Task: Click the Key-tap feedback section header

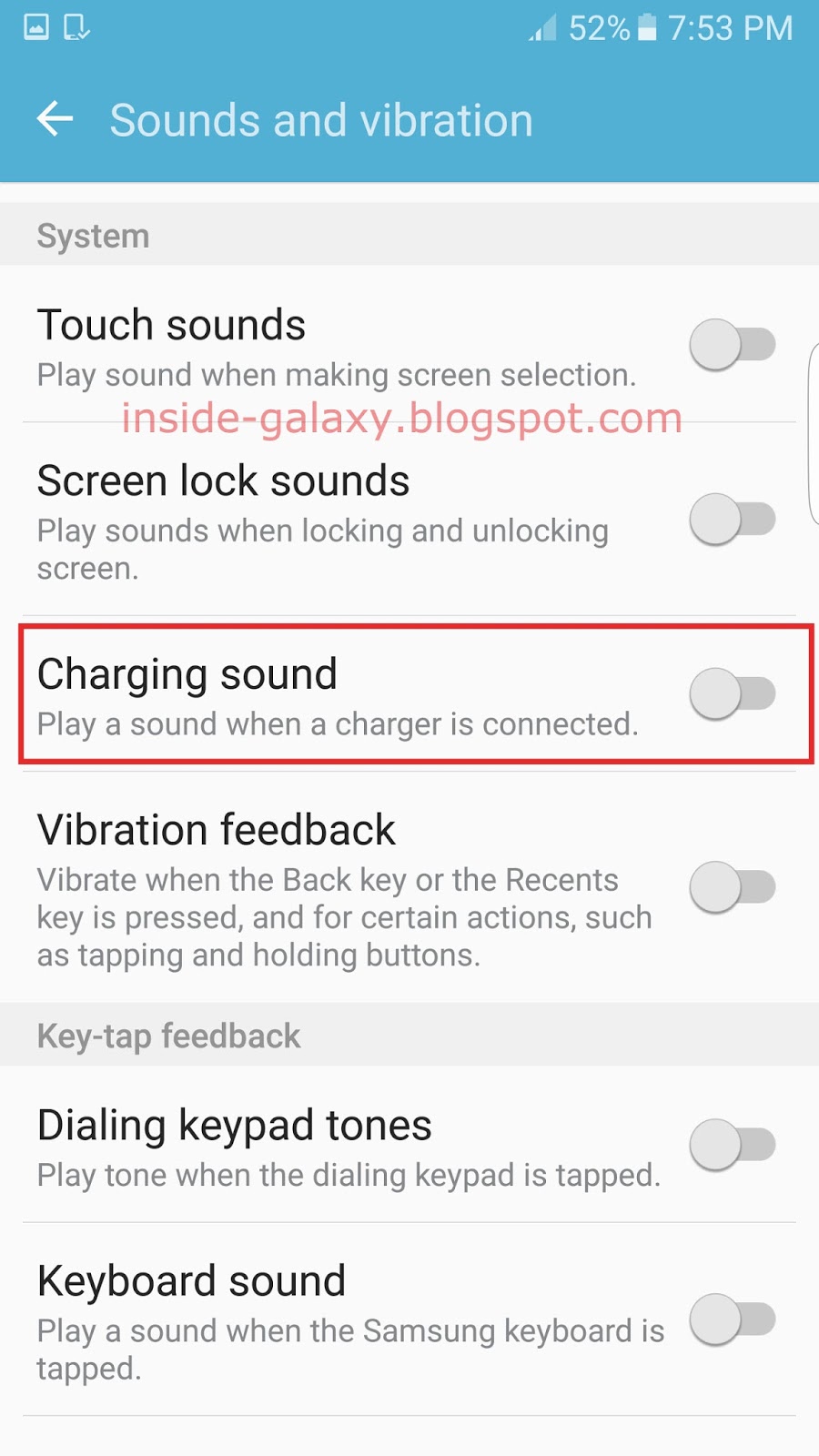Action: pos(167,1035)
